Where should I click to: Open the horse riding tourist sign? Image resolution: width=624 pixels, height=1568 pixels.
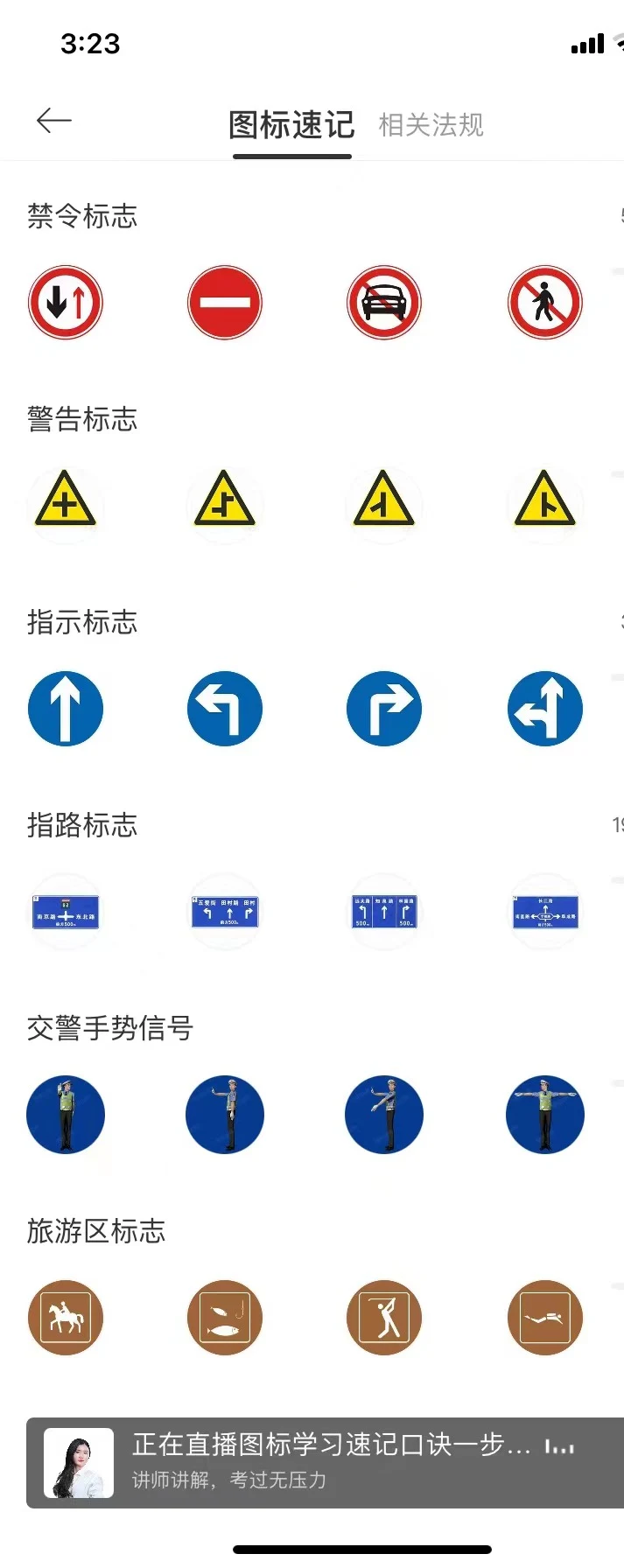66,1318
